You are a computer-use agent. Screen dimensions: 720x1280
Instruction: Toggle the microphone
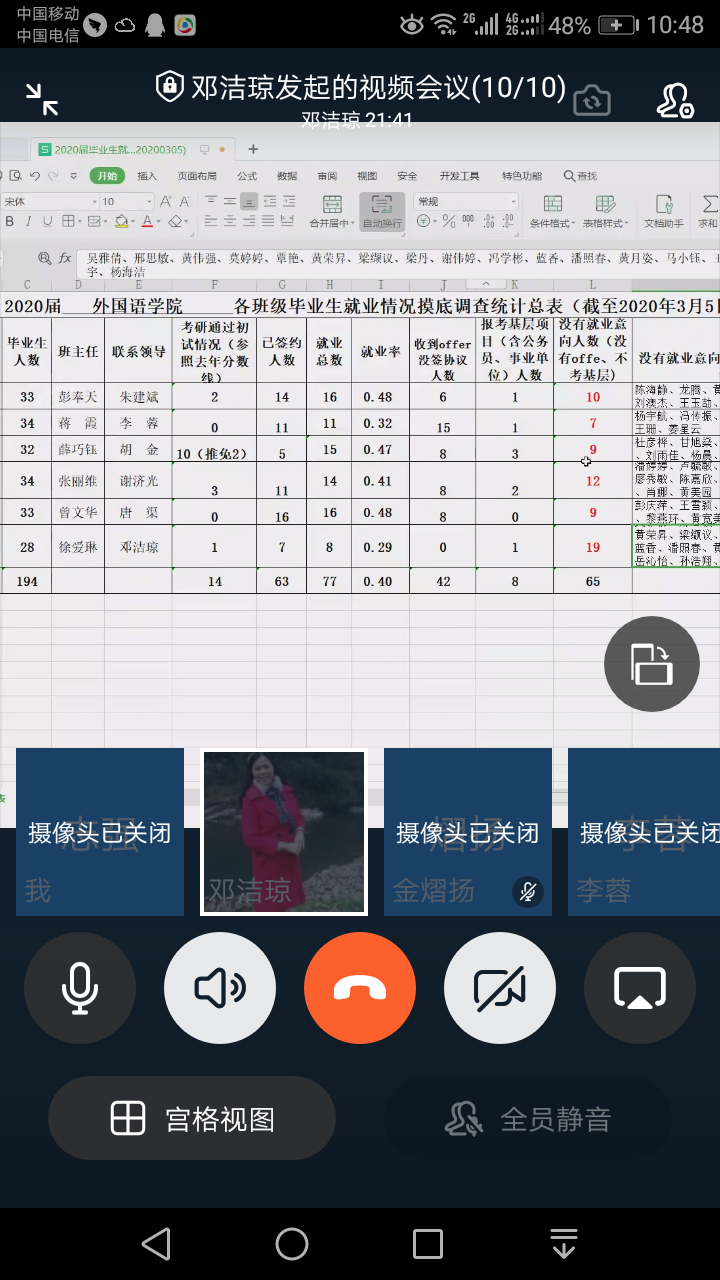[x=80, y=988]
